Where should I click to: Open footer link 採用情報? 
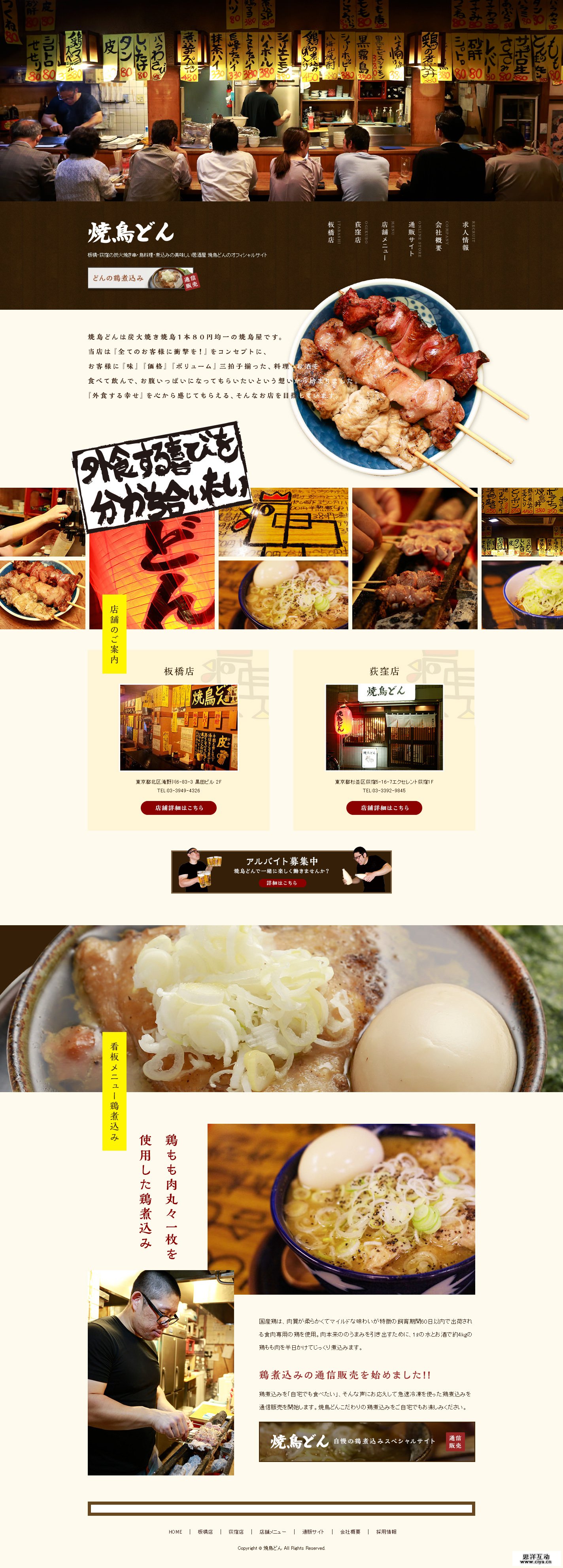click(x=386, y=1532)
